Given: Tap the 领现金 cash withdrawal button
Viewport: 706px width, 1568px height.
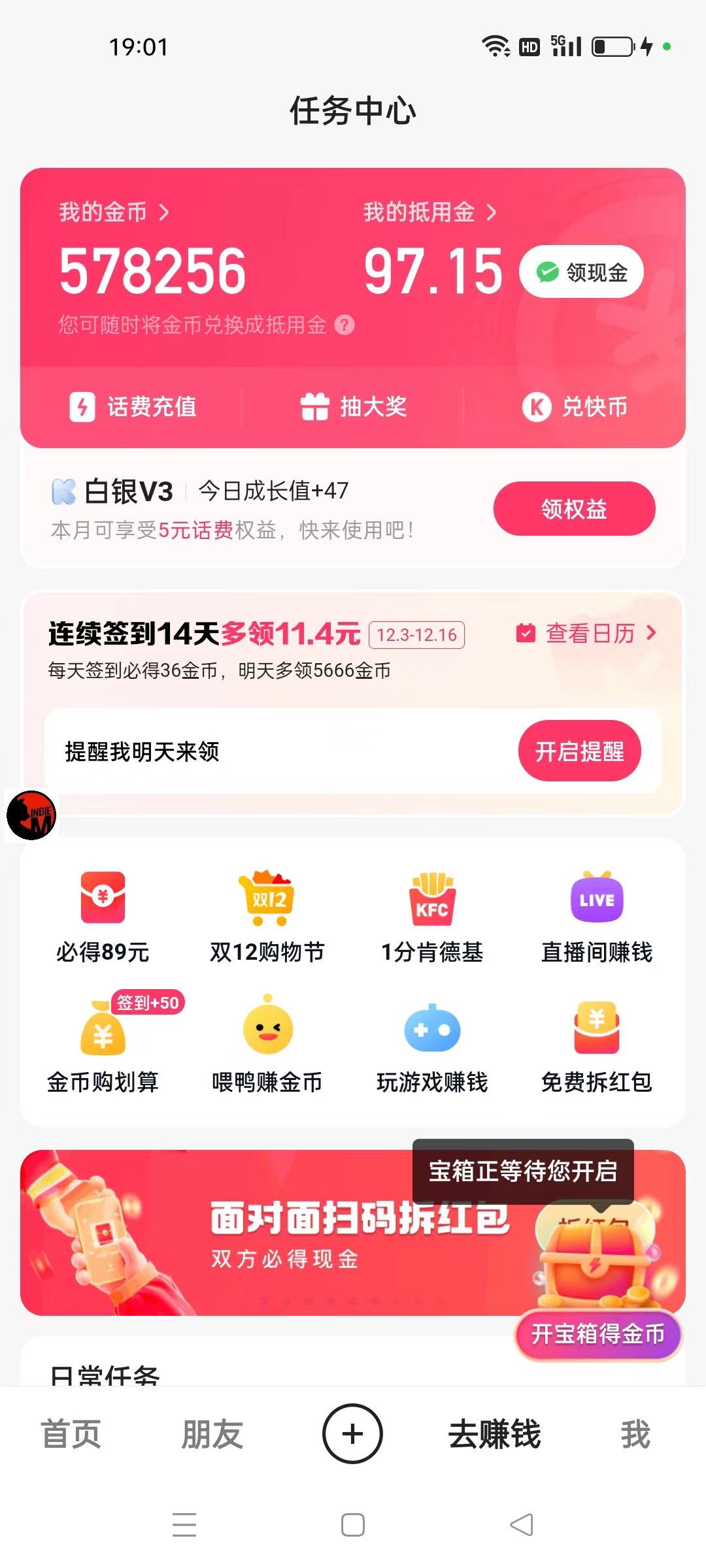Looking at the screenshot, I should point(581,272).
